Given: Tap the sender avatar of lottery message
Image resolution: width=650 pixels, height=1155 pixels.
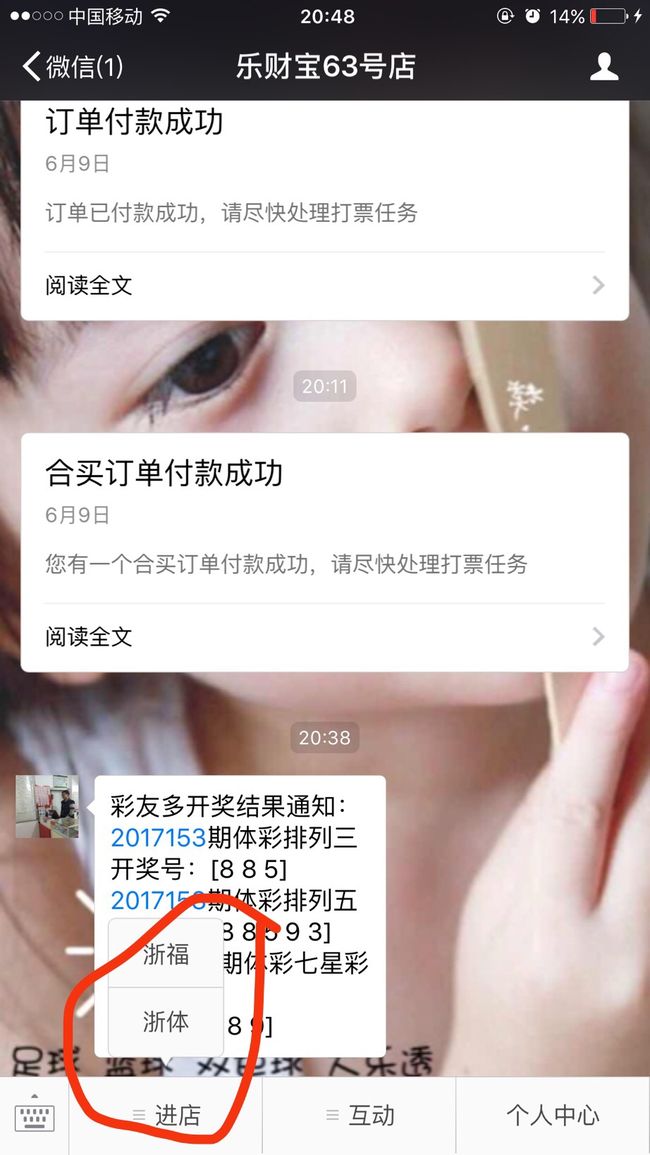Looking at the screenshot, I should 47,807.
